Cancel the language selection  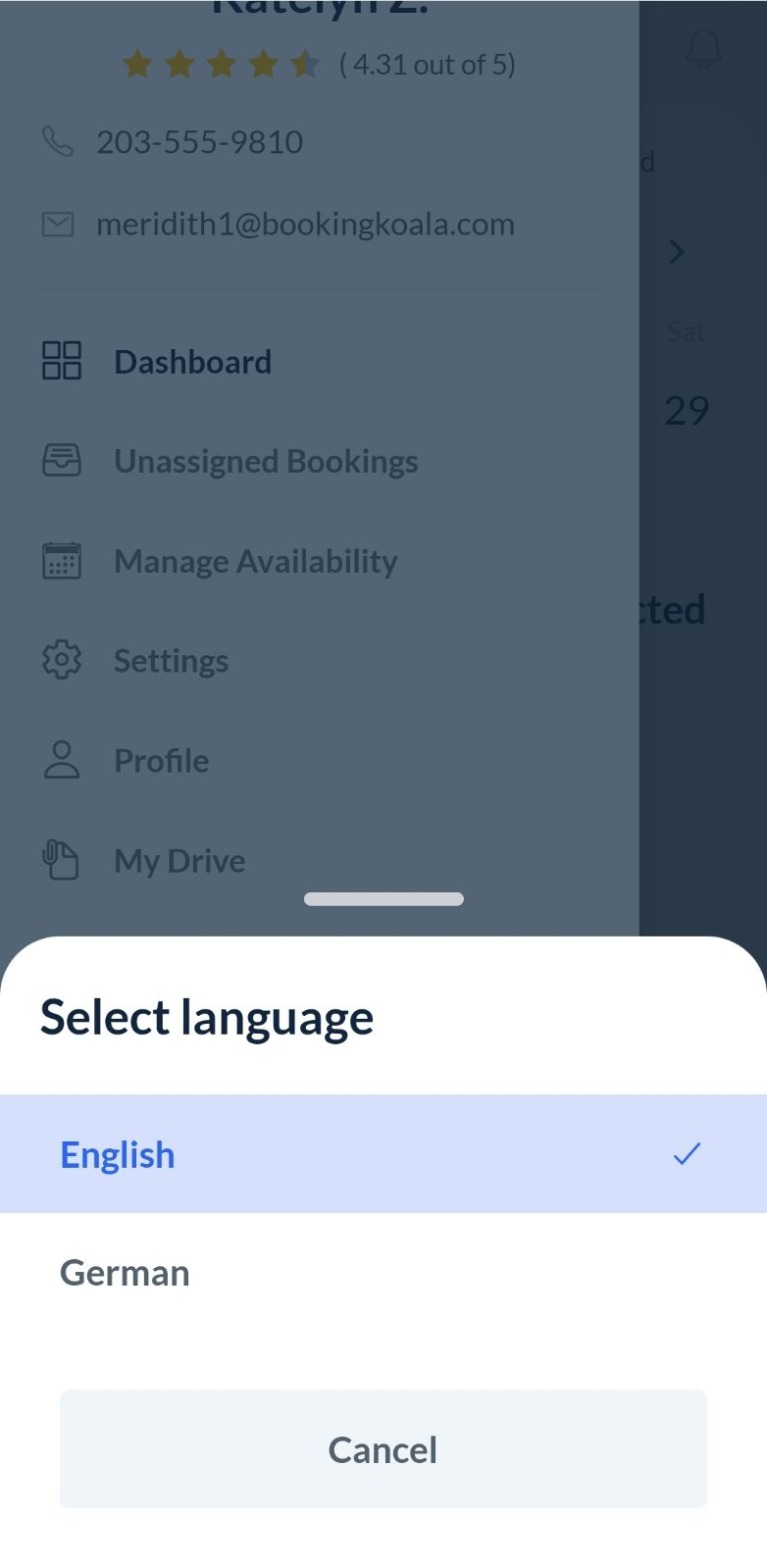coord(383,1448)
